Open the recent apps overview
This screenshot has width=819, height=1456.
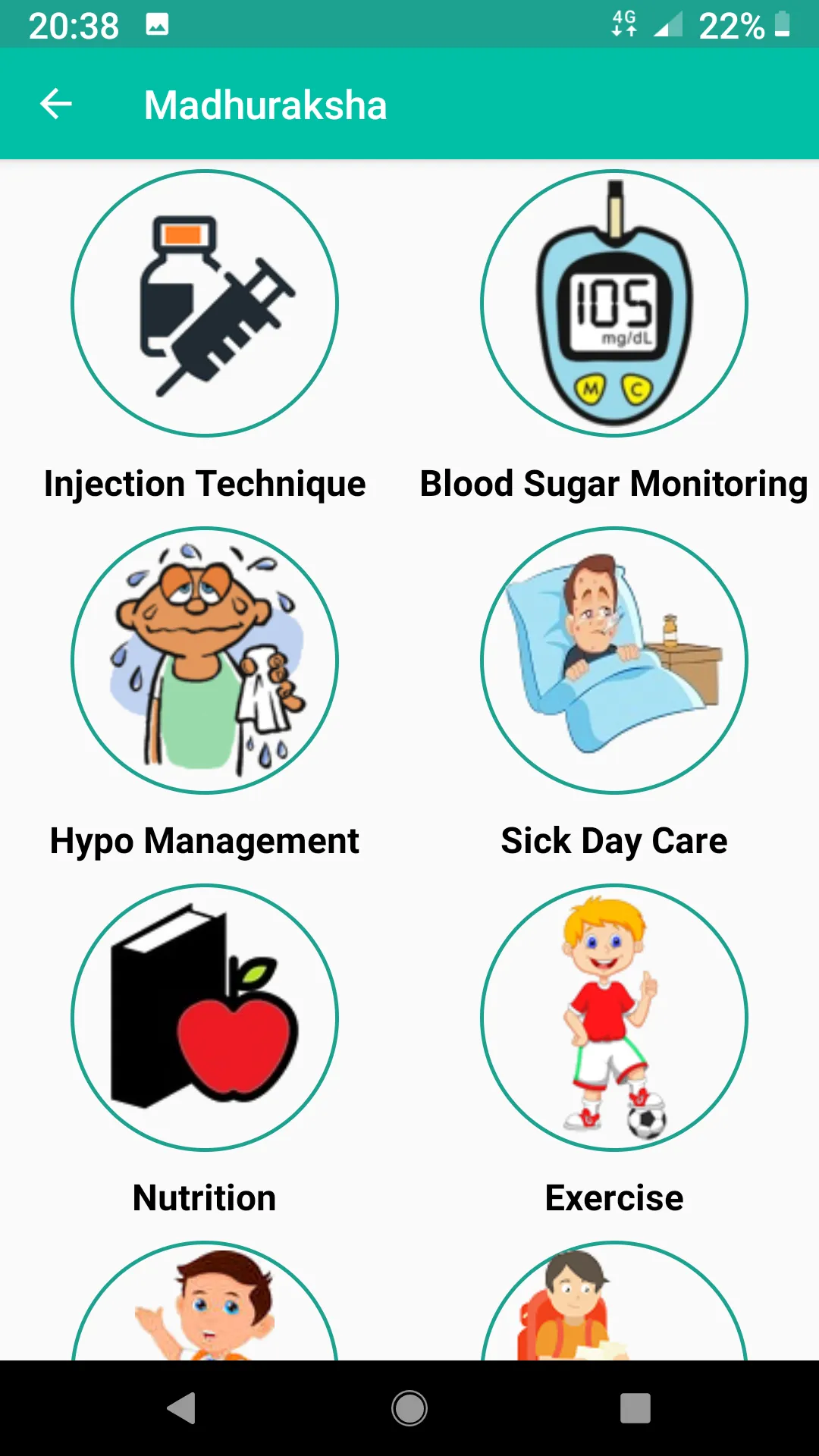[x=635, y=1408]
